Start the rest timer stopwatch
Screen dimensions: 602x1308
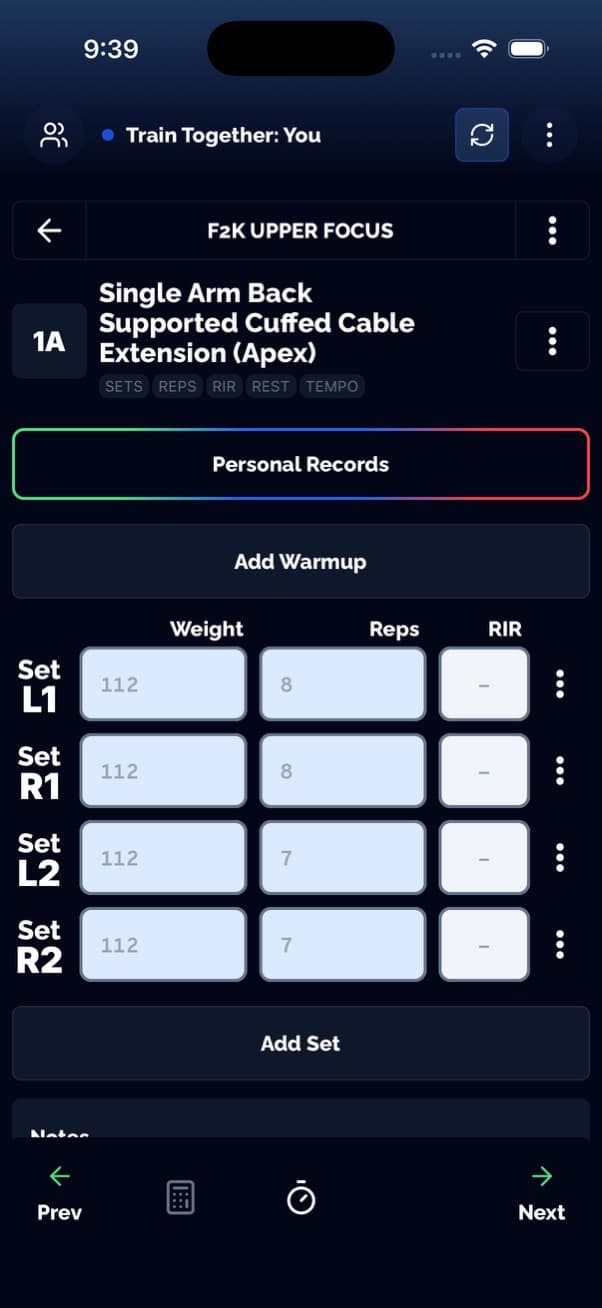[x=301, y=1197]
